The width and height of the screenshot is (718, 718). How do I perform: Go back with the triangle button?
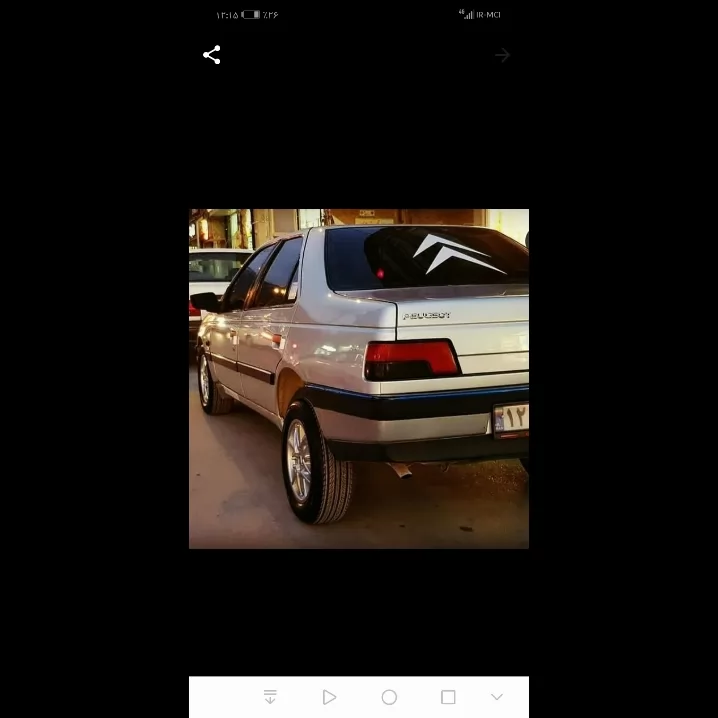pyautogui.click(x=329, y=697)
